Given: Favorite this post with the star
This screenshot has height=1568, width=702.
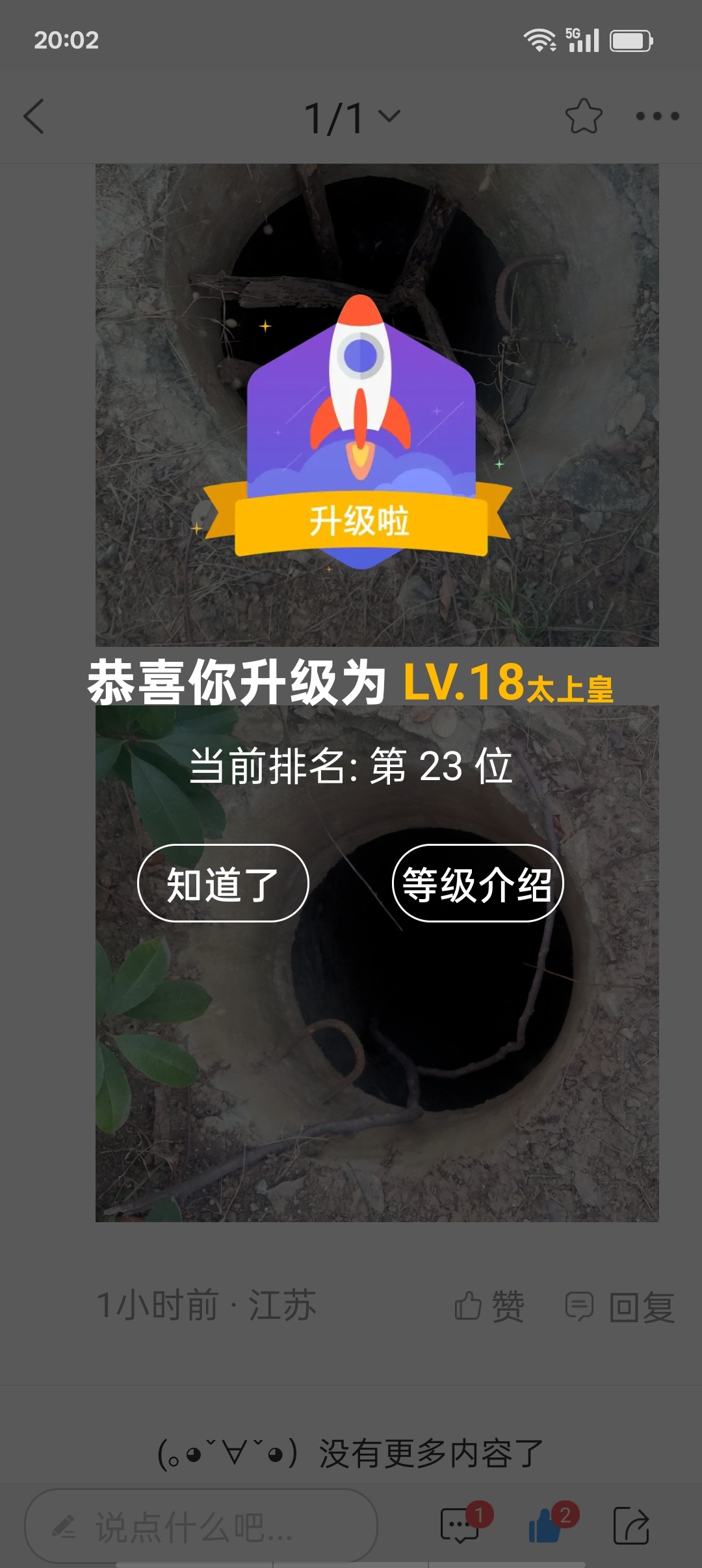Looking at the screenshot, I should click(583, 116).
